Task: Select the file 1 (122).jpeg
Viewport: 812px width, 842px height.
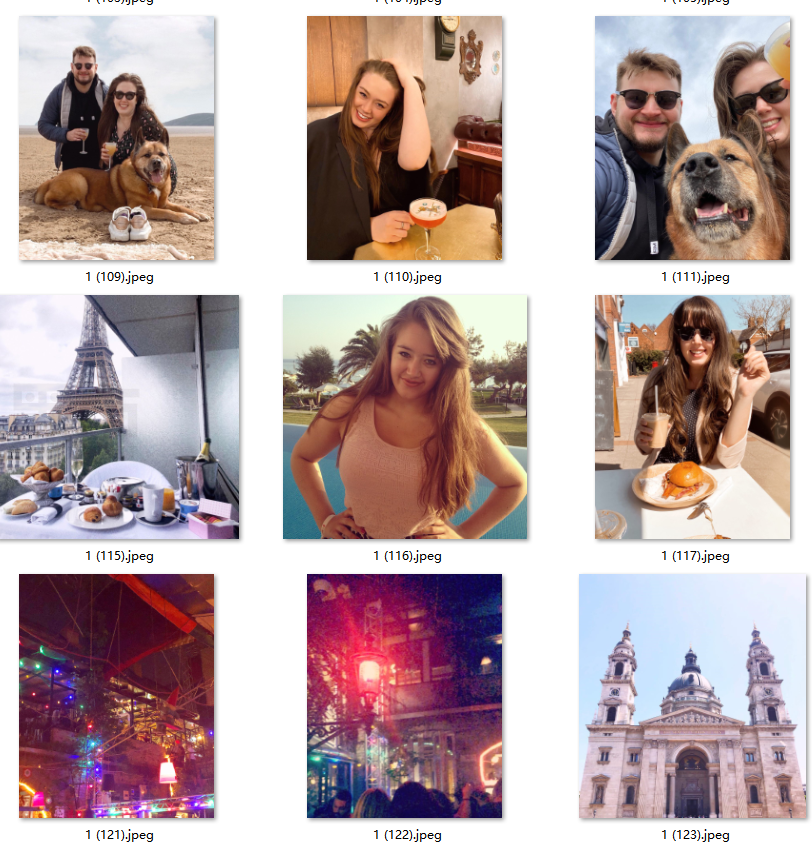Action: click(x=404, y=696)
